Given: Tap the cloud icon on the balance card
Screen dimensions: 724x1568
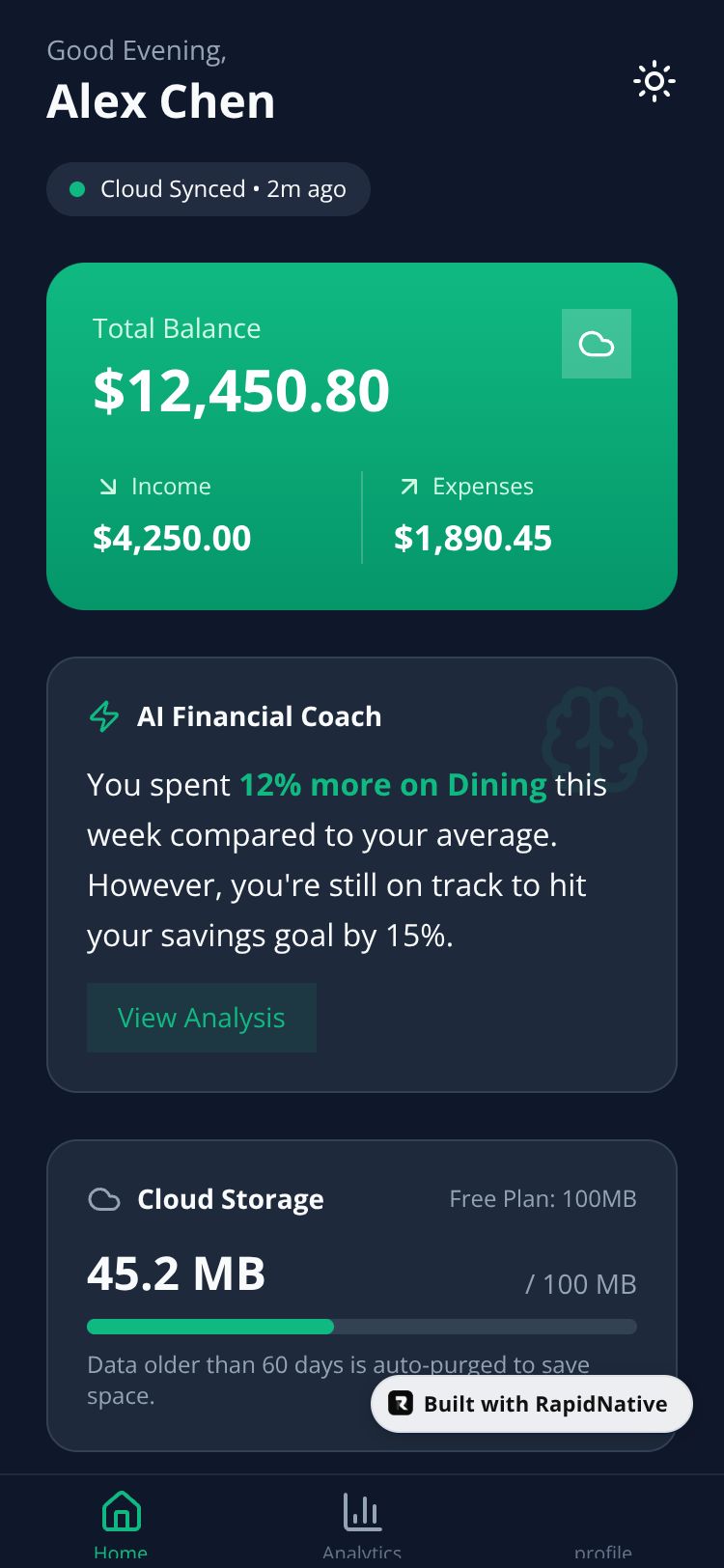Looking at the screenshot, I should (x=597, y=344).
